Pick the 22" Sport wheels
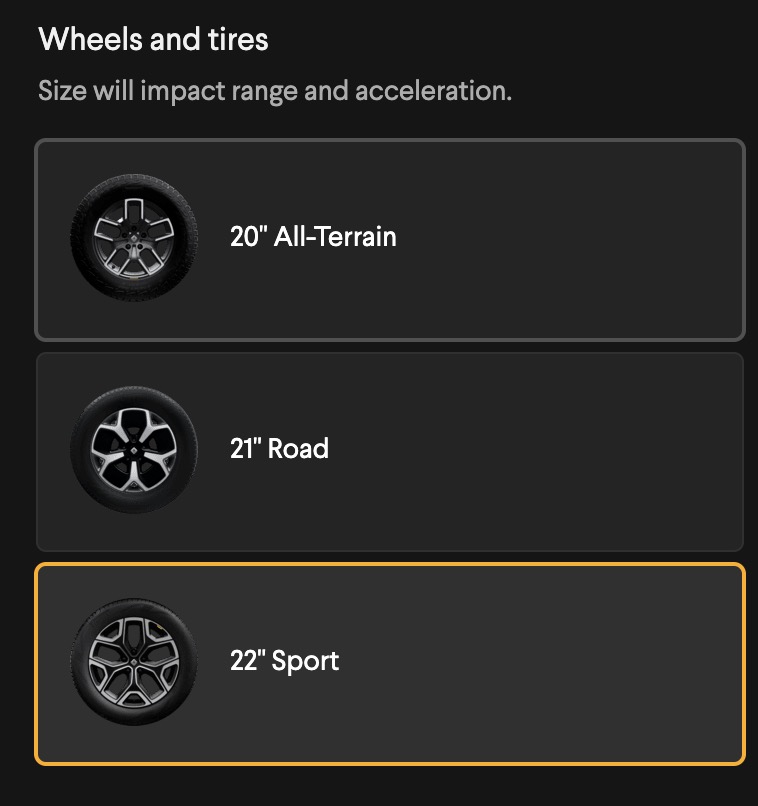Screen dimensions: 758x806 click(389, 663)
